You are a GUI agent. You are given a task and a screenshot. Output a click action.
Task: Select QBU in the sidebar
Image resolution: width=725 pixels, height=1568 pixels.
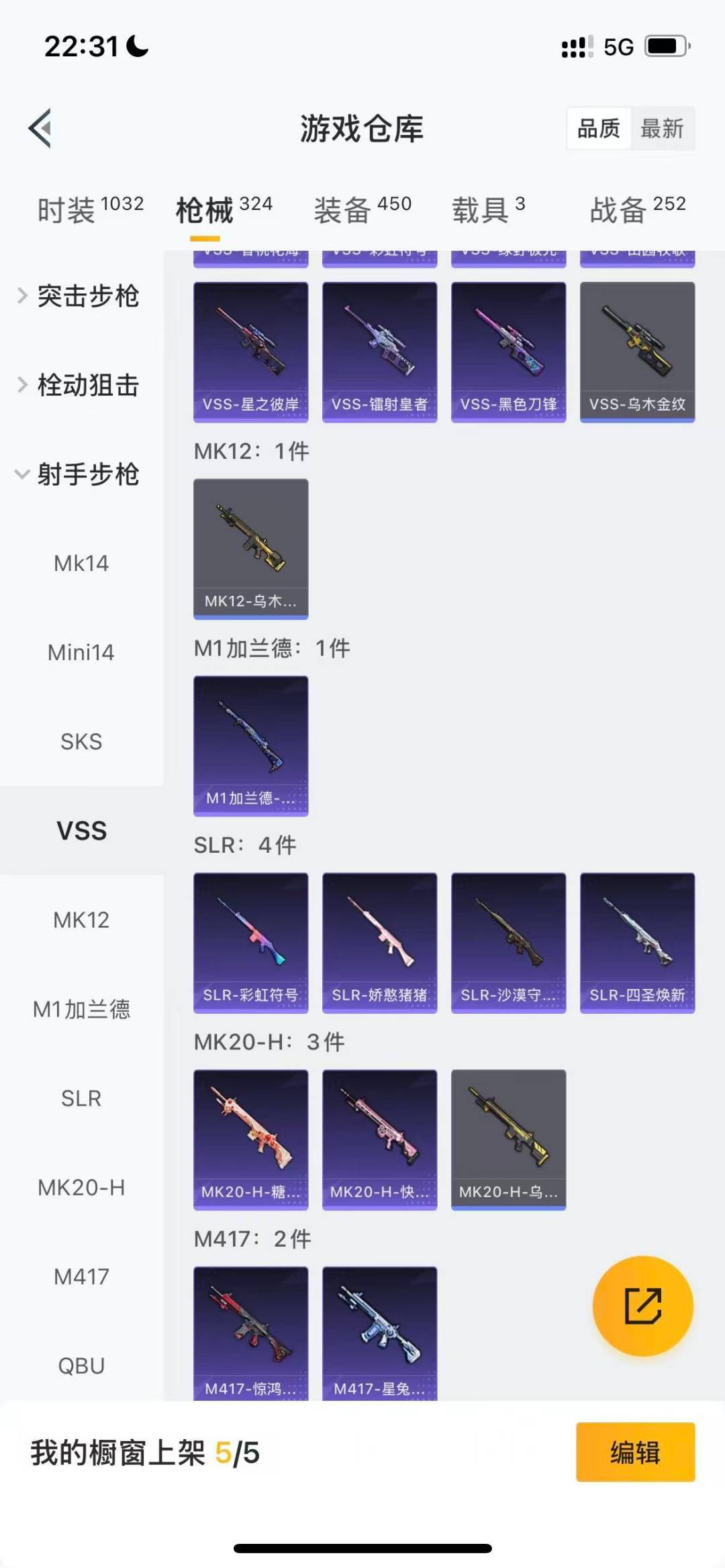(x=81, y=1365)
